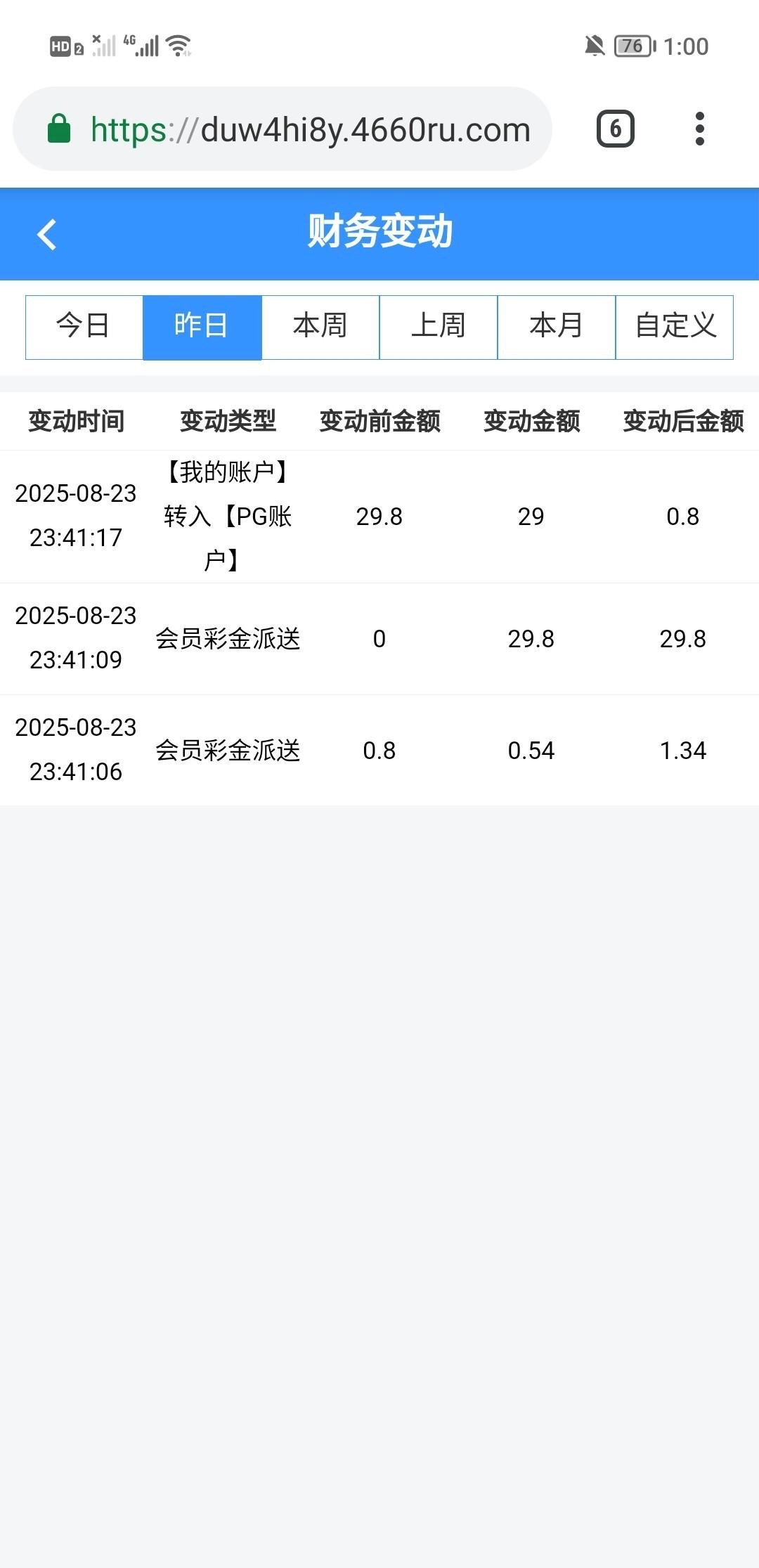Image resolution: width=759 pixels, height=1568 pixels.
Task: Open the browser overflow menu
Action: [699, 129]
